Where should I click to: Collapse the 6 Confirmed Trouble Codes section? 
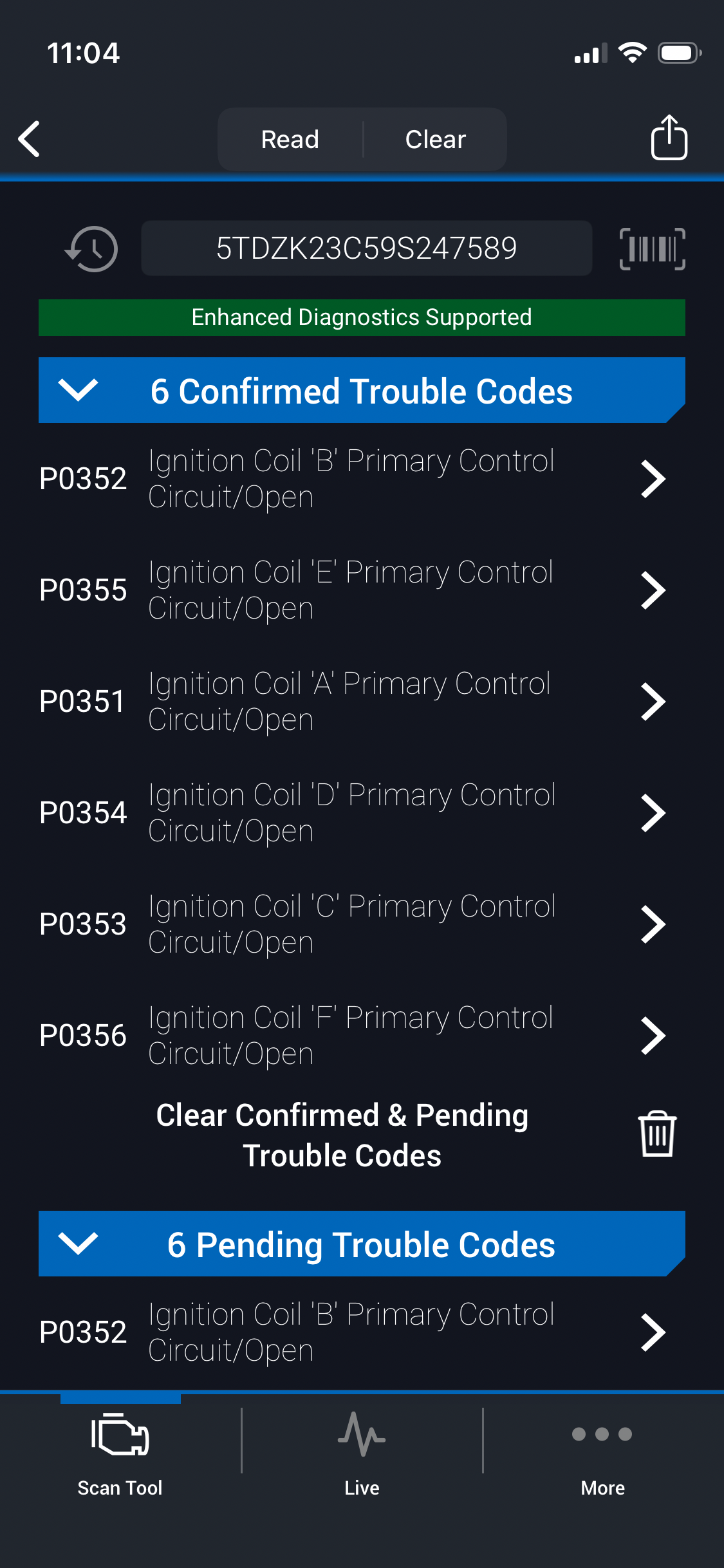pyautogui.click(x=78, y=390)
